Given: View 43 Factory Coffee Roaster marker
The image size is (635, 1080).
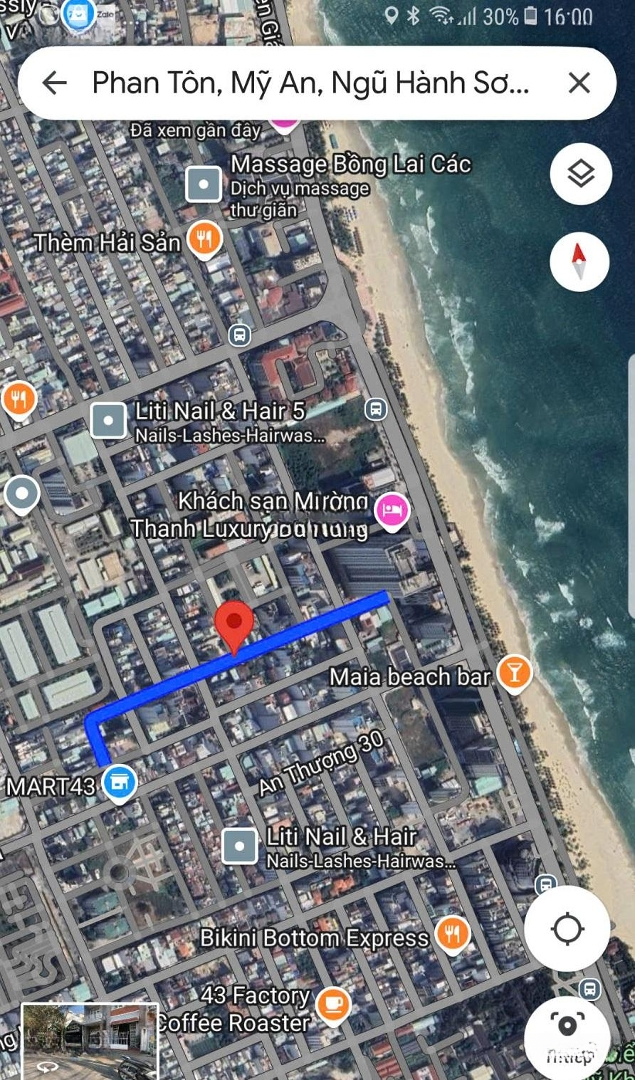Looking at the screenshot, I should (333, 1004).
